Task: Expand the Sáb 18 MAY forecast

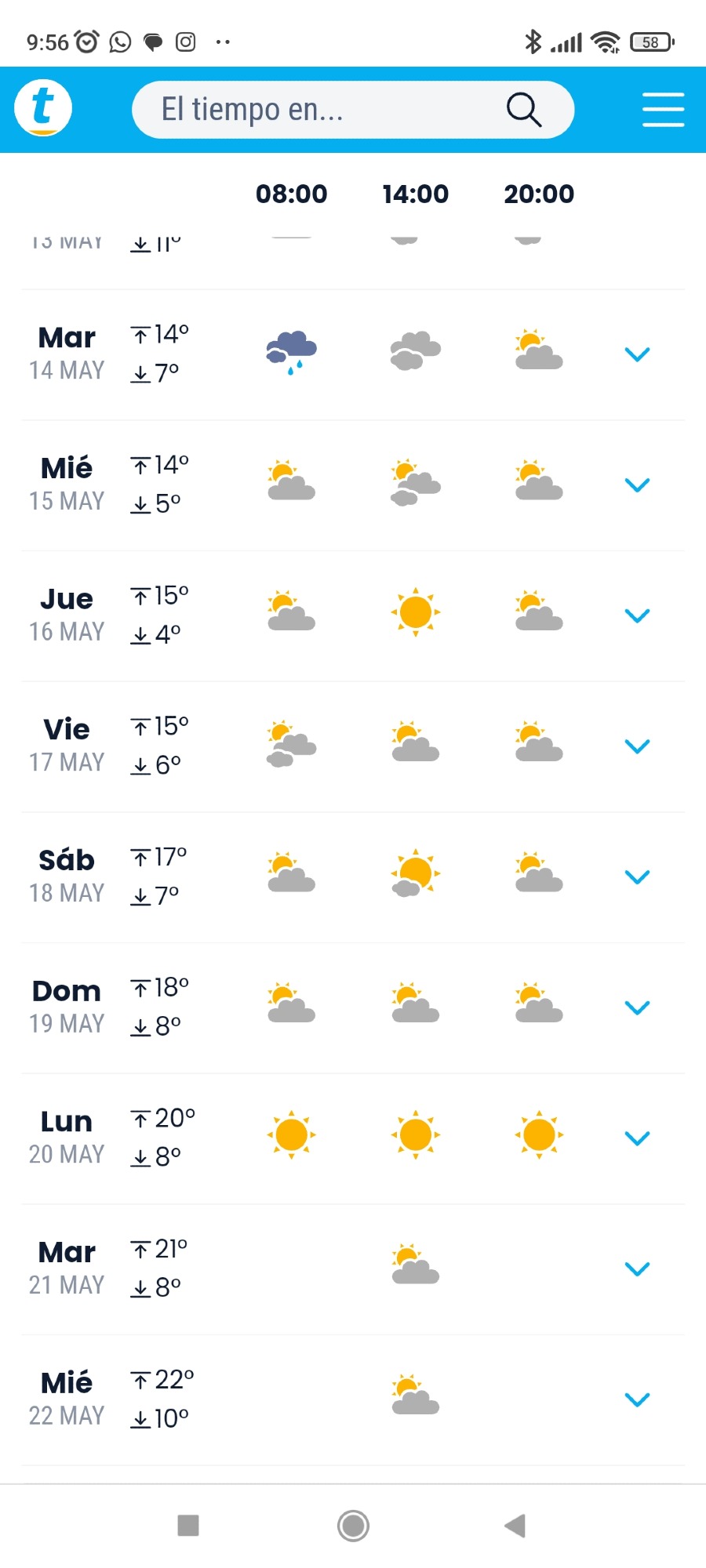Action: pyautogui.click(x=637, y=877)
